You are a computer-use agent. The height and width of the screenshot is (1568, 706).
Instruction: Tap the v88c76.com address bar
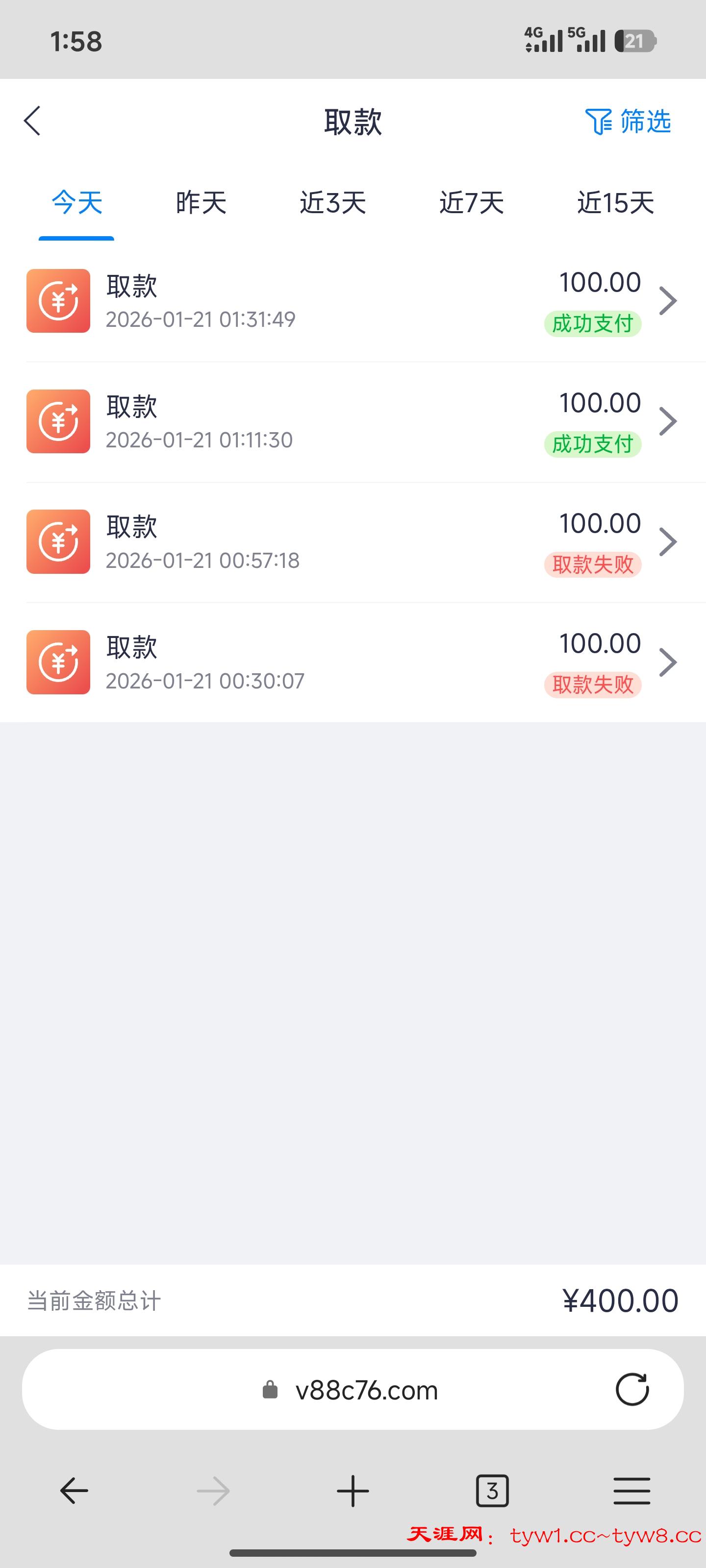pos(365,1390)
